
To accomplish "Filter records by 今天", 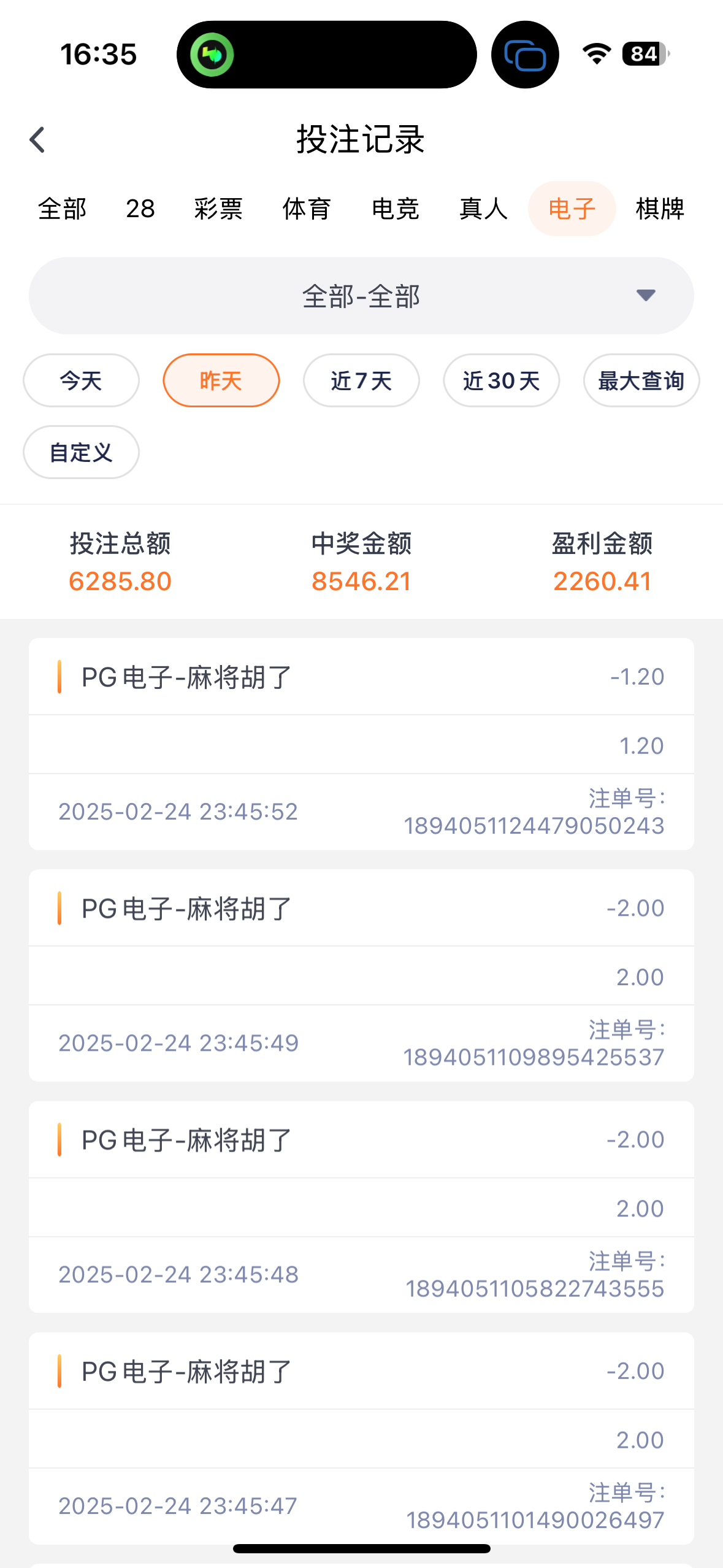I will (81, 380).
